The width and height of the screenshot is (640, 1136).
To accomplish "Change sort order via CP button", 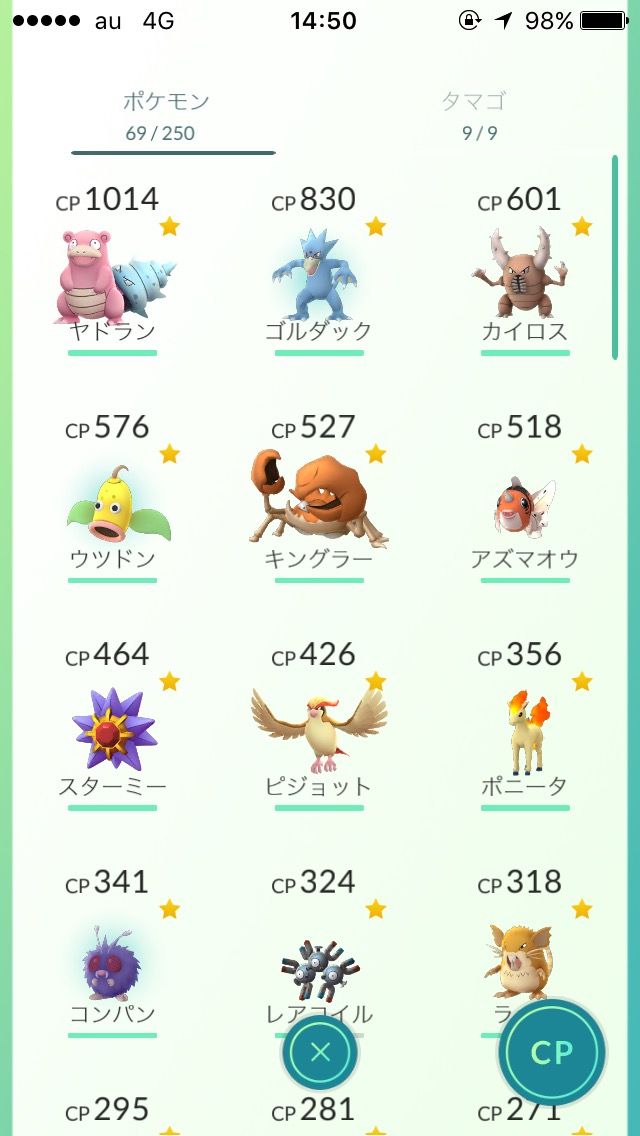I will tap(552, 1052).
